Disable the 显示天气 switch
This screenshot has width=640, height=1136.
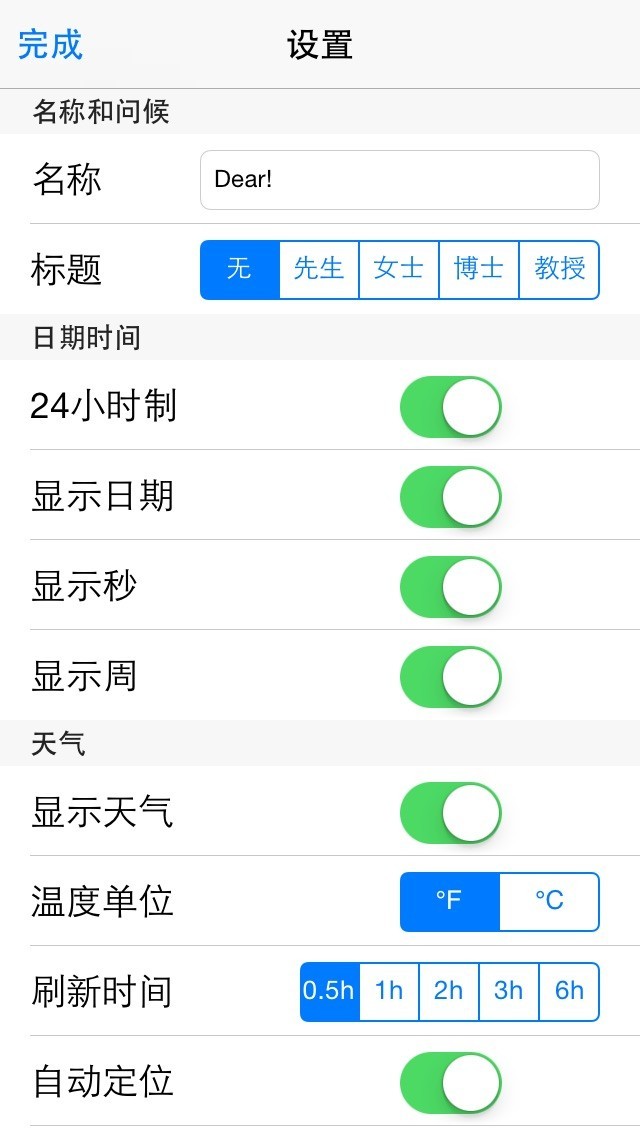point(450,813)
